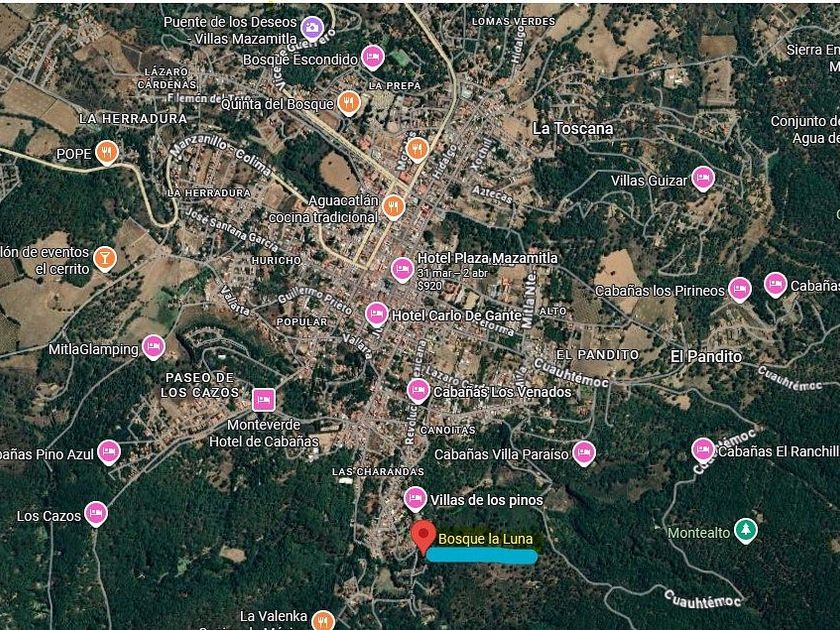
Task: Tap the Quinta del Bosque restaurant pin
Action: pos(349,102)
